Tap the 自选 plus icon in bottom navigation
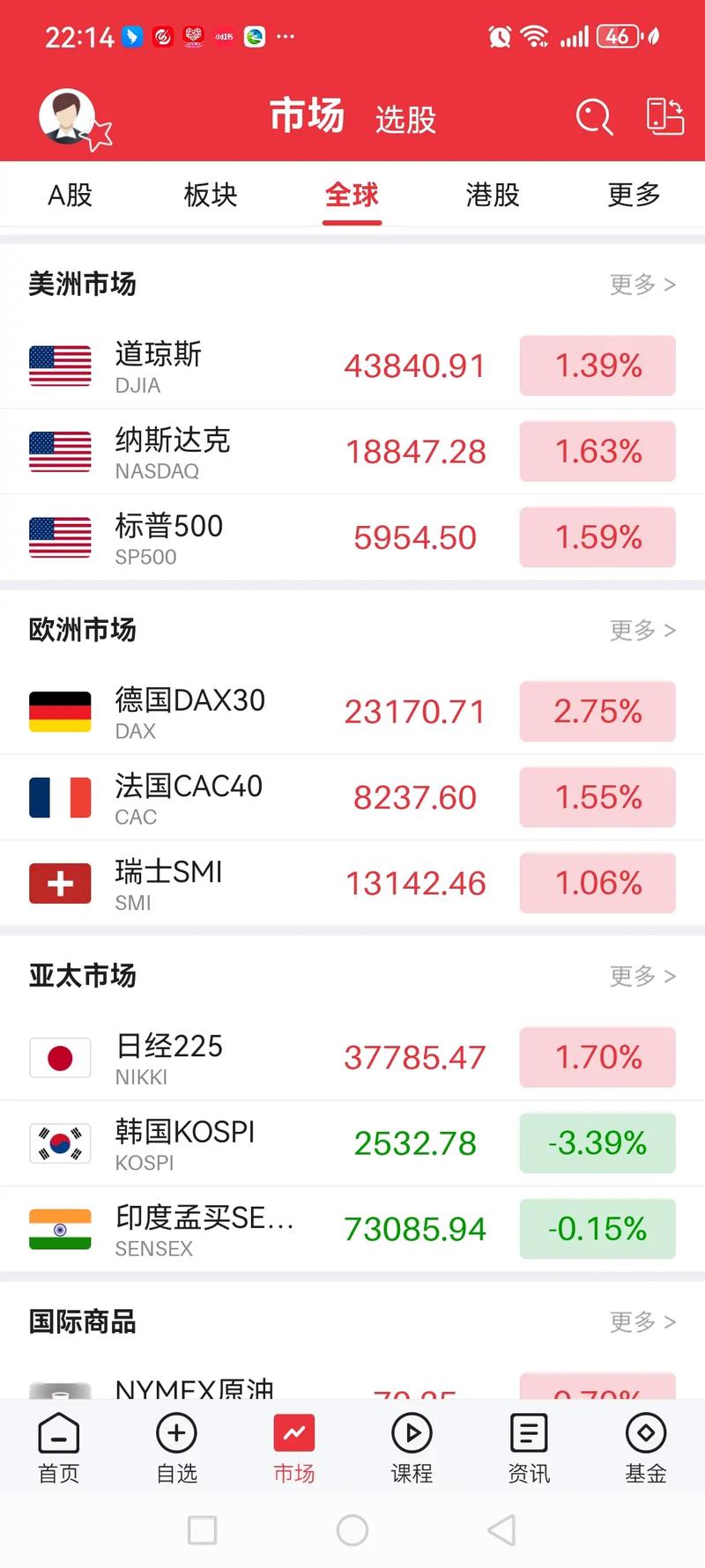 [x=176, y=1445]
